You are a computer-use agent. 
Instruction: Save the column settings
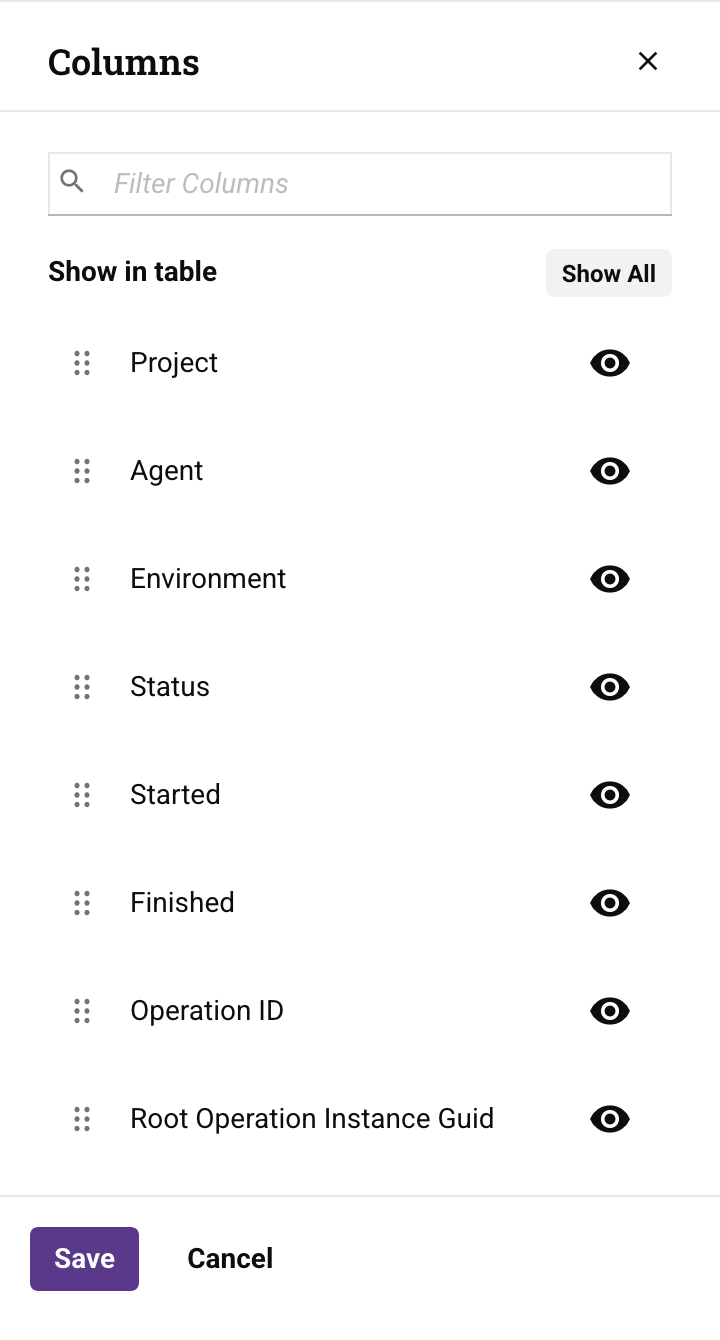[84, 1259]
